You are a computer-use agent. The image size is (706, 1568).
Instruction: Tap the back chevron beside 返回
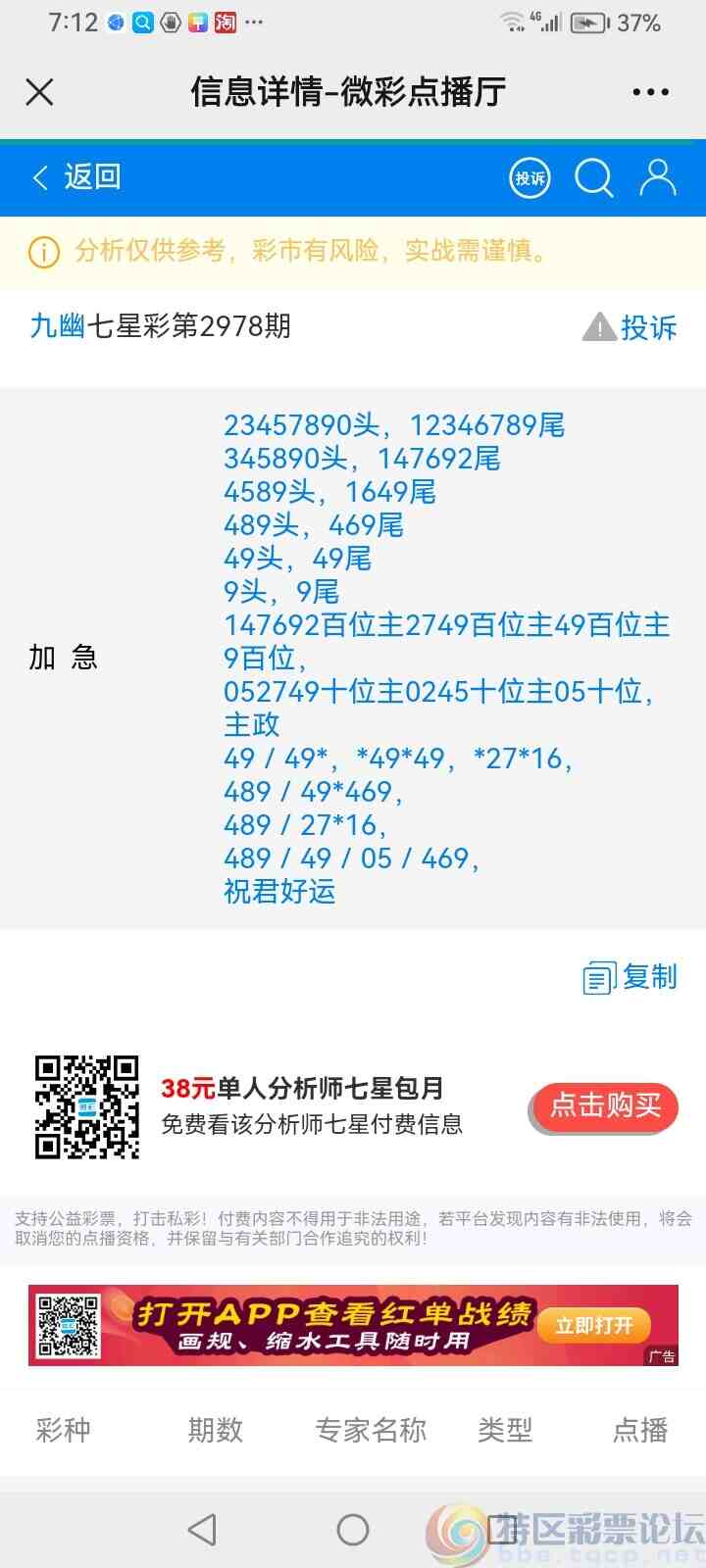38,178
